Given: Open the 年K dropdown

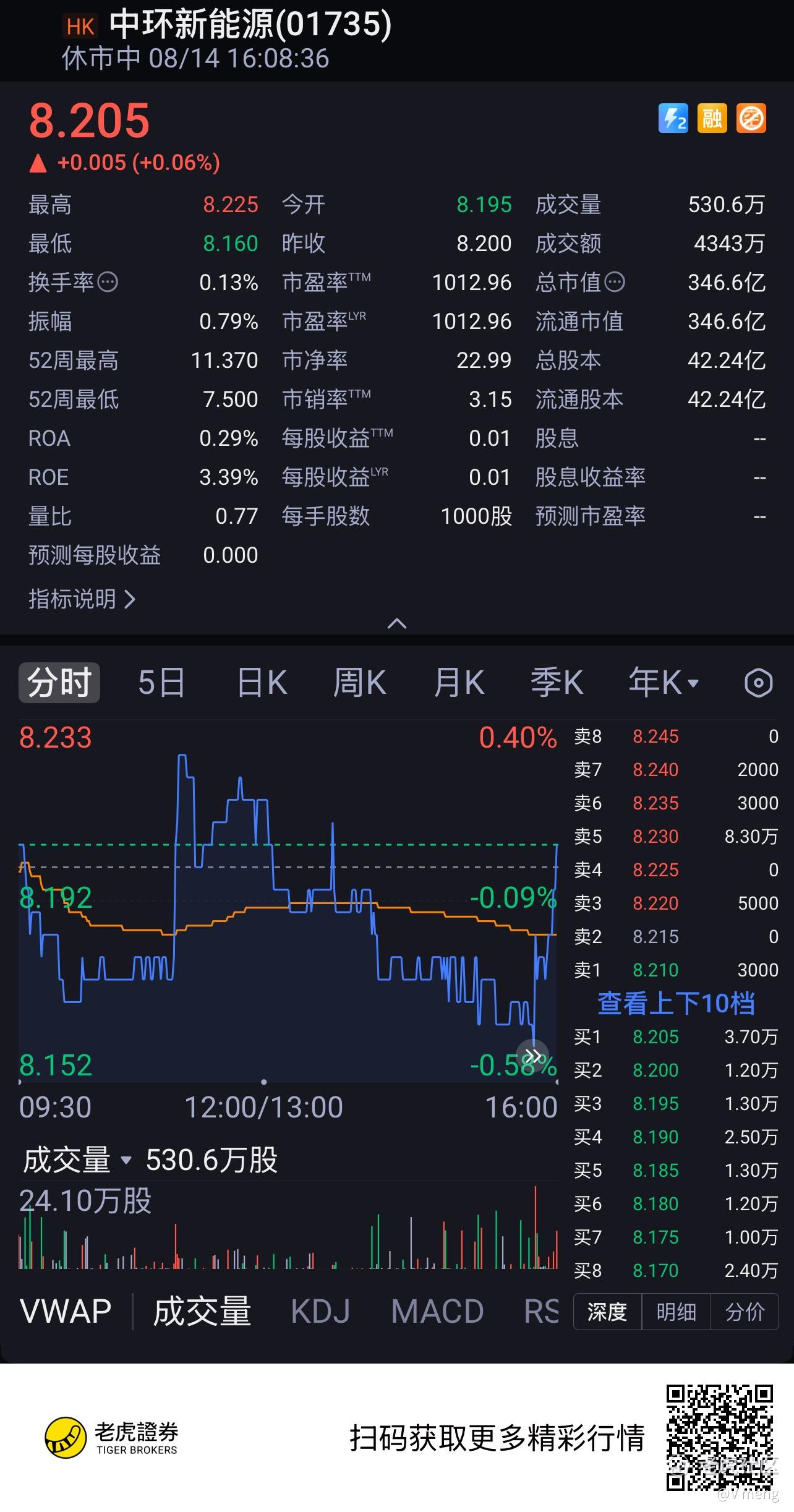Looking at the screenshot, I should pyautogui.click(x=663, y=683).
